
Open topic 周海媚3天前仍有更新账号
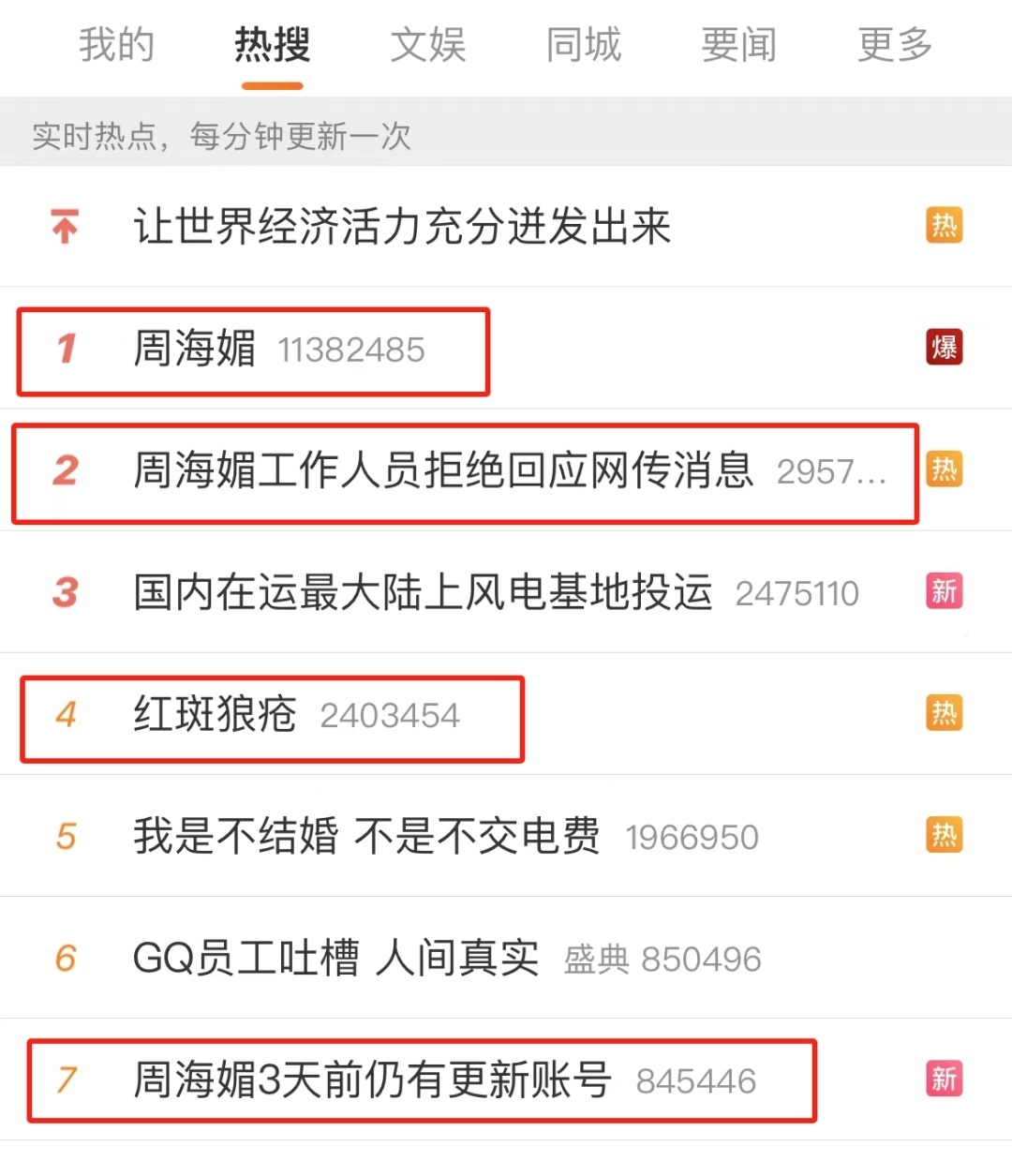point(372,1079)
